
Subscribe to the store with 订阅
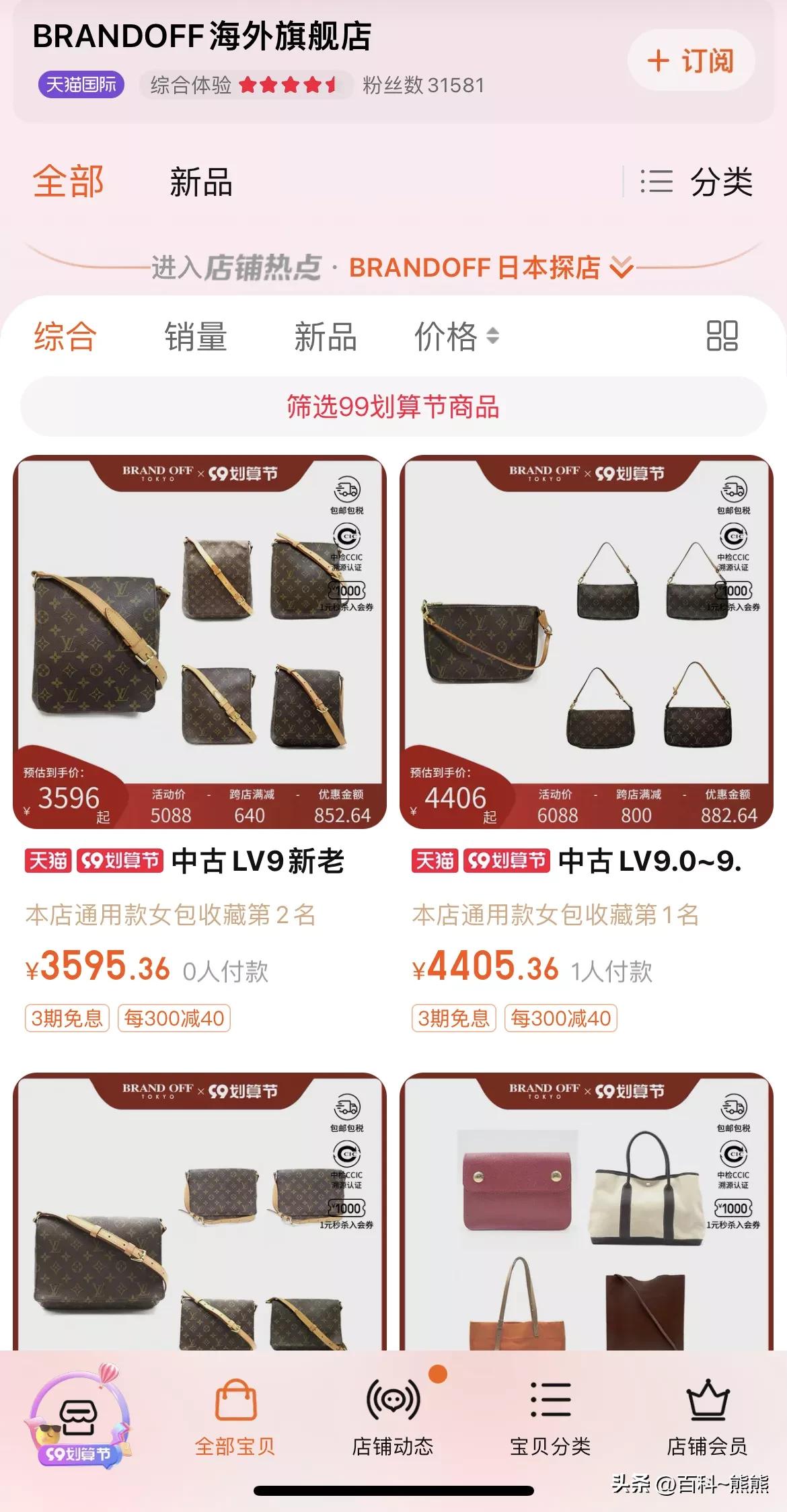pyautogui.click(x=691, y=61)
